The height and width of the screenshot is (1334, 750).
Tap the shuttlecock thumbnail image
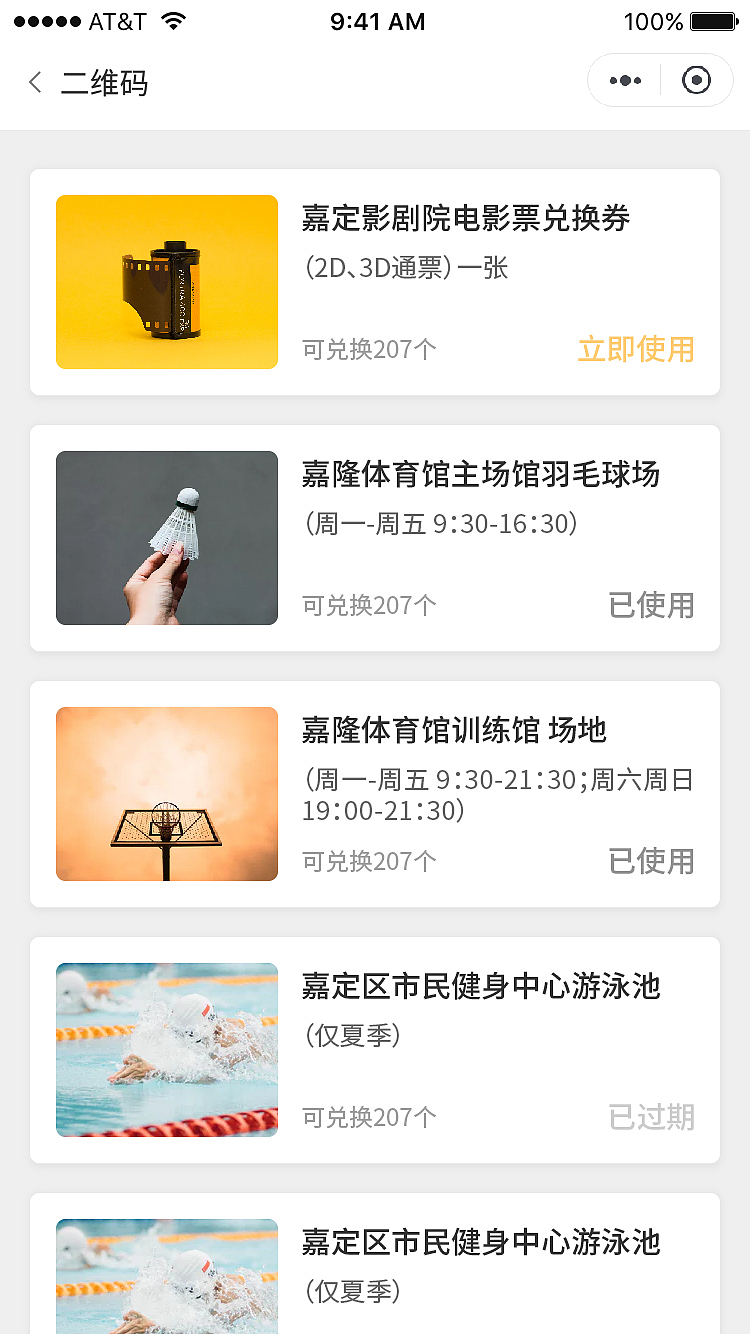pyautogui.click(x=166, y=538)
